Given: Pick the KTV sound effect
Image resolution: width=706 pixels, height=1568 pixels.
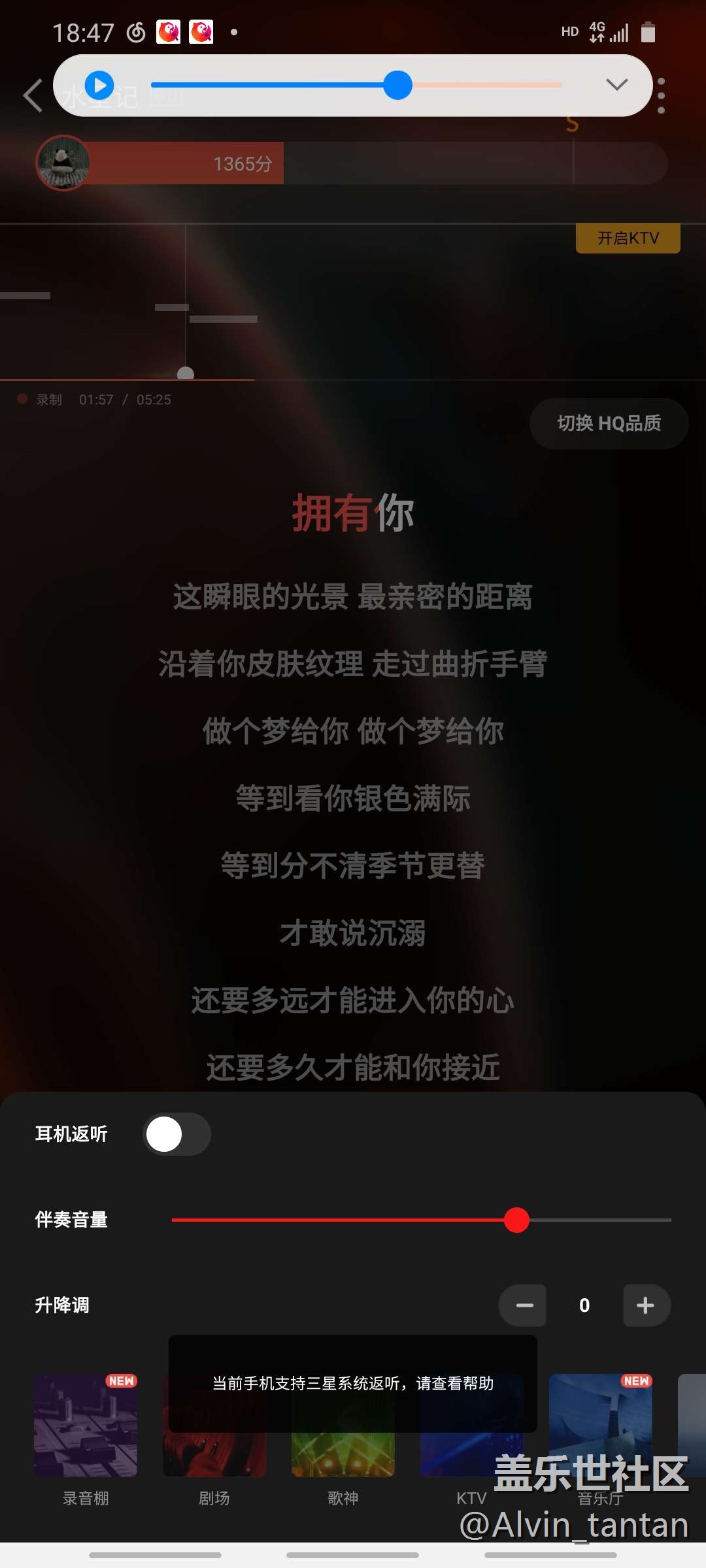Looking at the screenshot, I should (x=471, y=1457).
